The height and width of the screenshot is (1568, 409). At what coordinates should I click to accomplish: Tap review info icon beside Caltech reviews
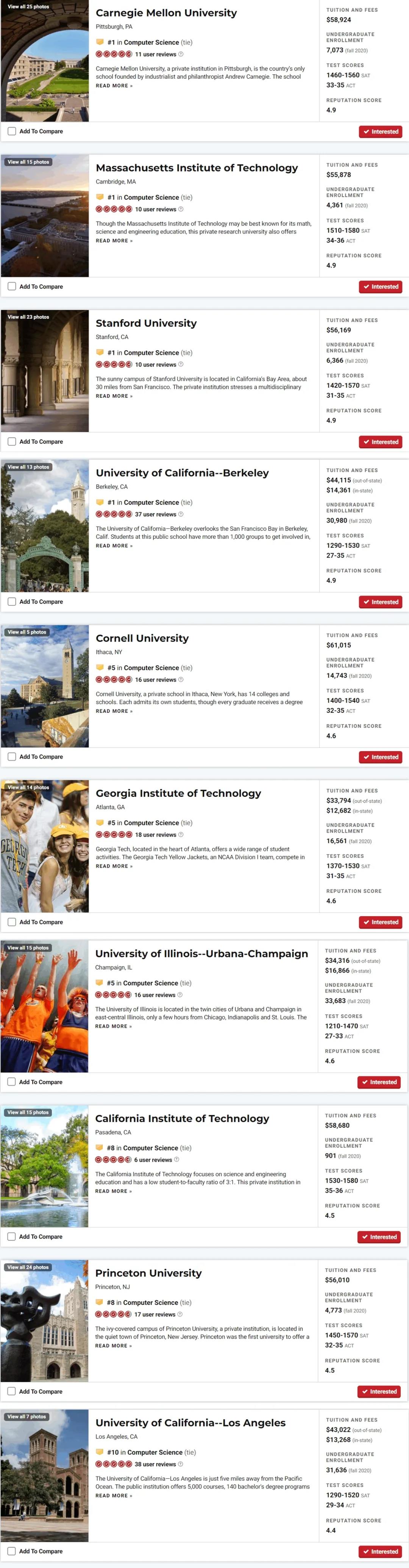point(179,1160)
